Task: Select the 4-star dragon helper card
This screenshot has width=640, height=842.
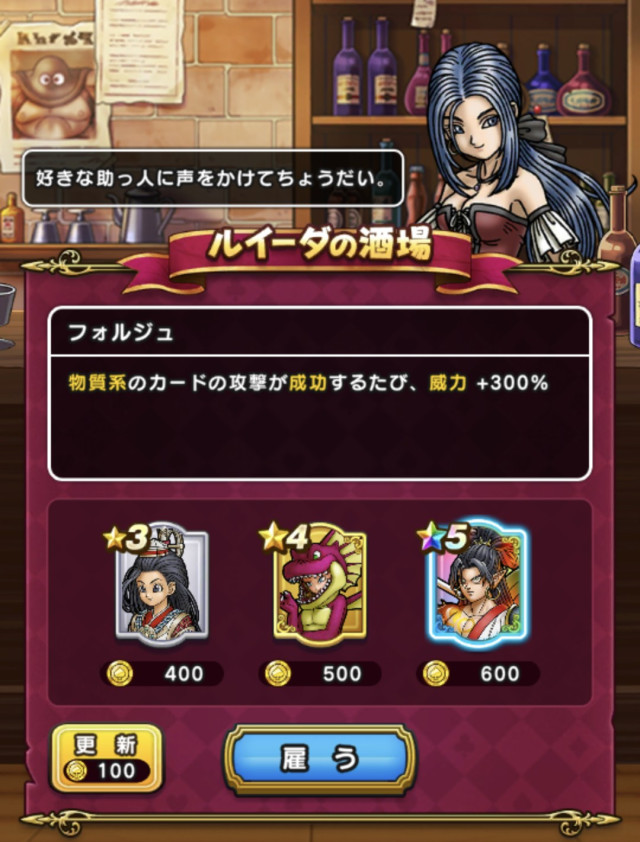Action: click(x=318, y=584)
